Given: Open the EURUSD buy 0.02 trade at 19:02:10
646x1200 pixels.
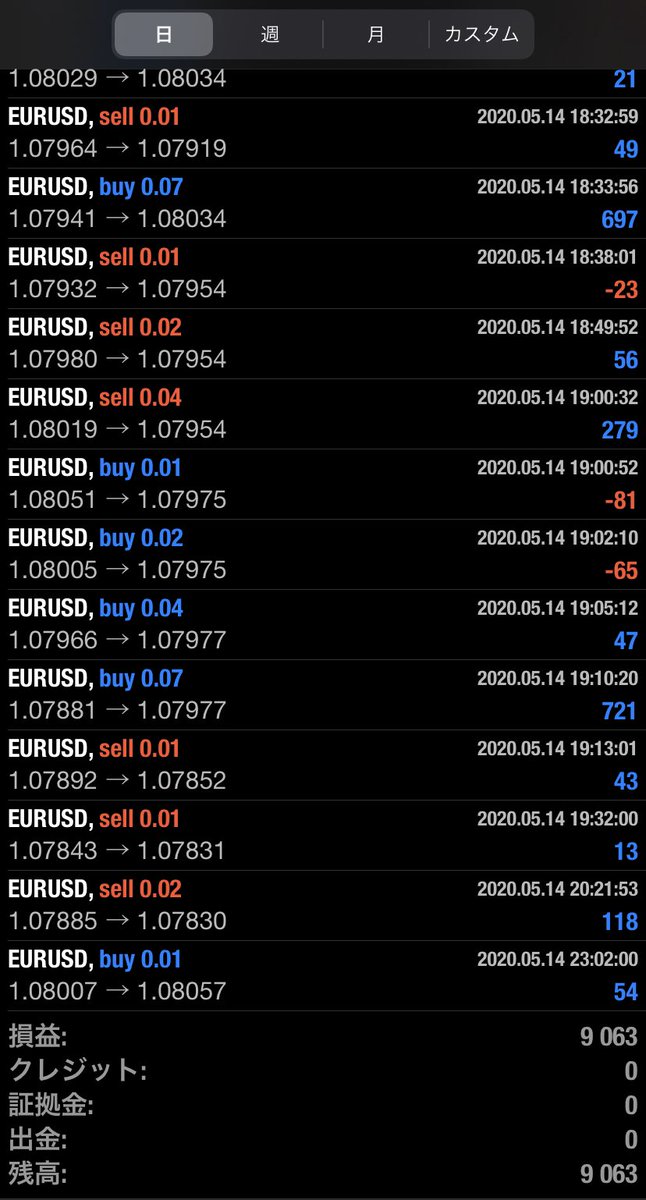Looking at the screenshot, I should coord(322,554).
